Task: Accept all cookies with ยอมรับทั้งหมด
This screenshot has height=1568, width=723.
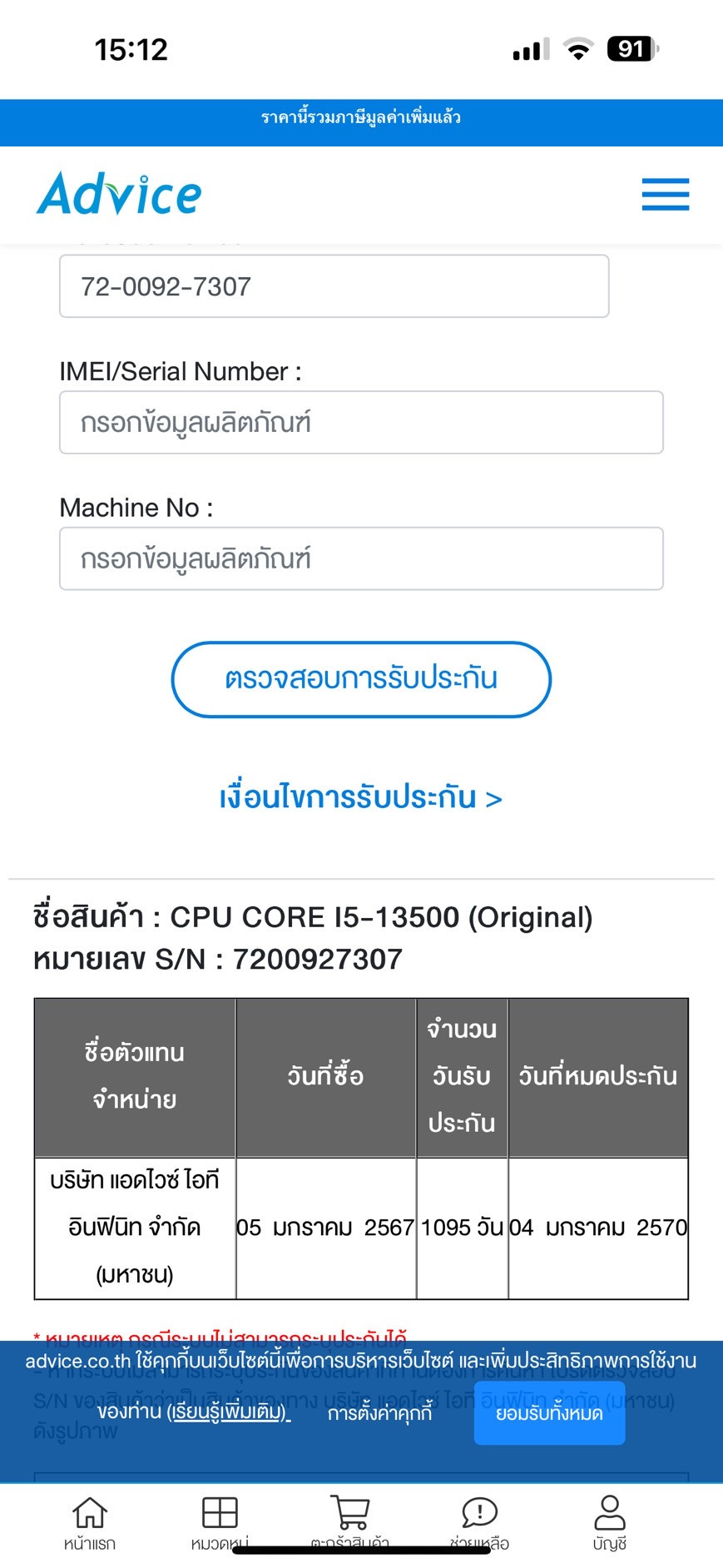Action: (x=549, y=1413)
